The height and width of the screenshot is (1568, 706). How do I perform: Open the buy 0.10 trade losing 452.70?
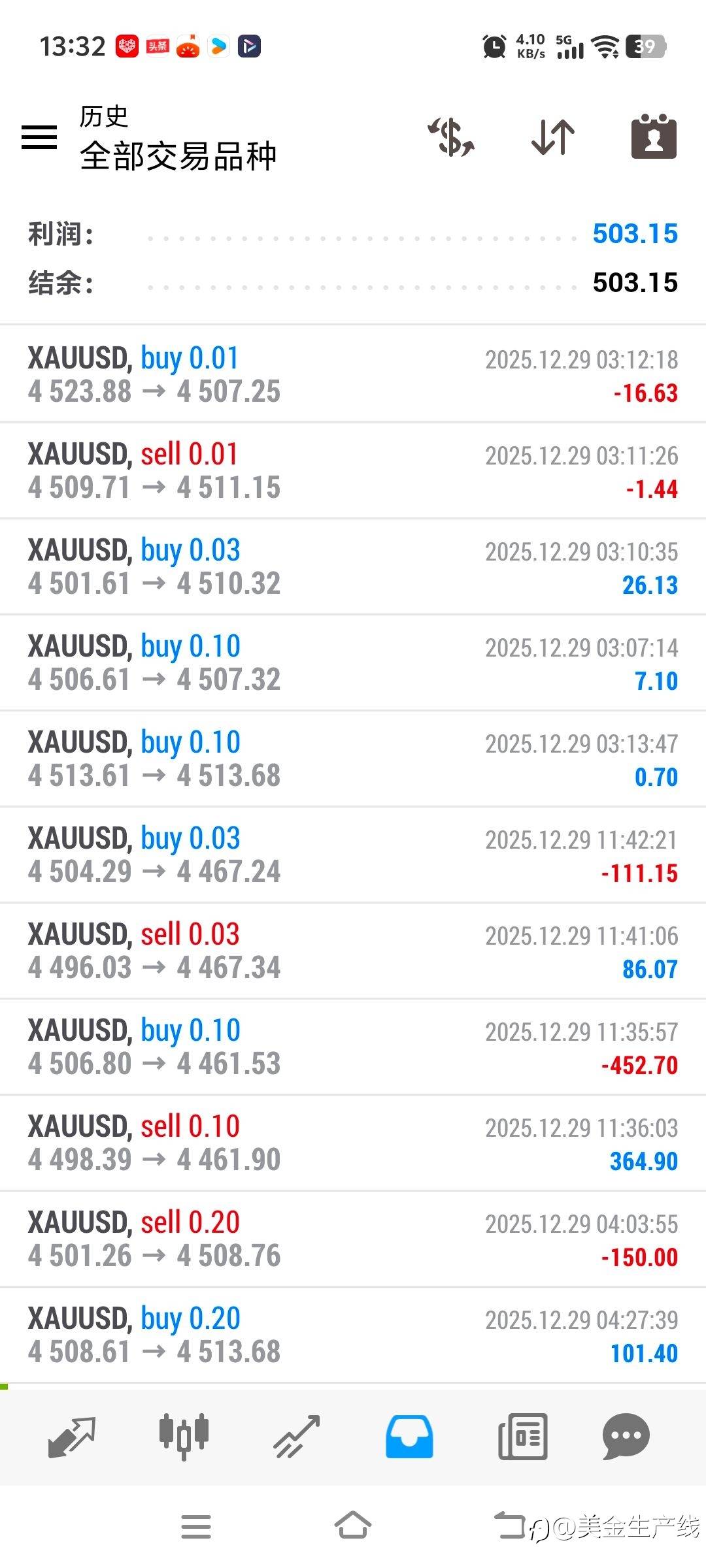353,1047
